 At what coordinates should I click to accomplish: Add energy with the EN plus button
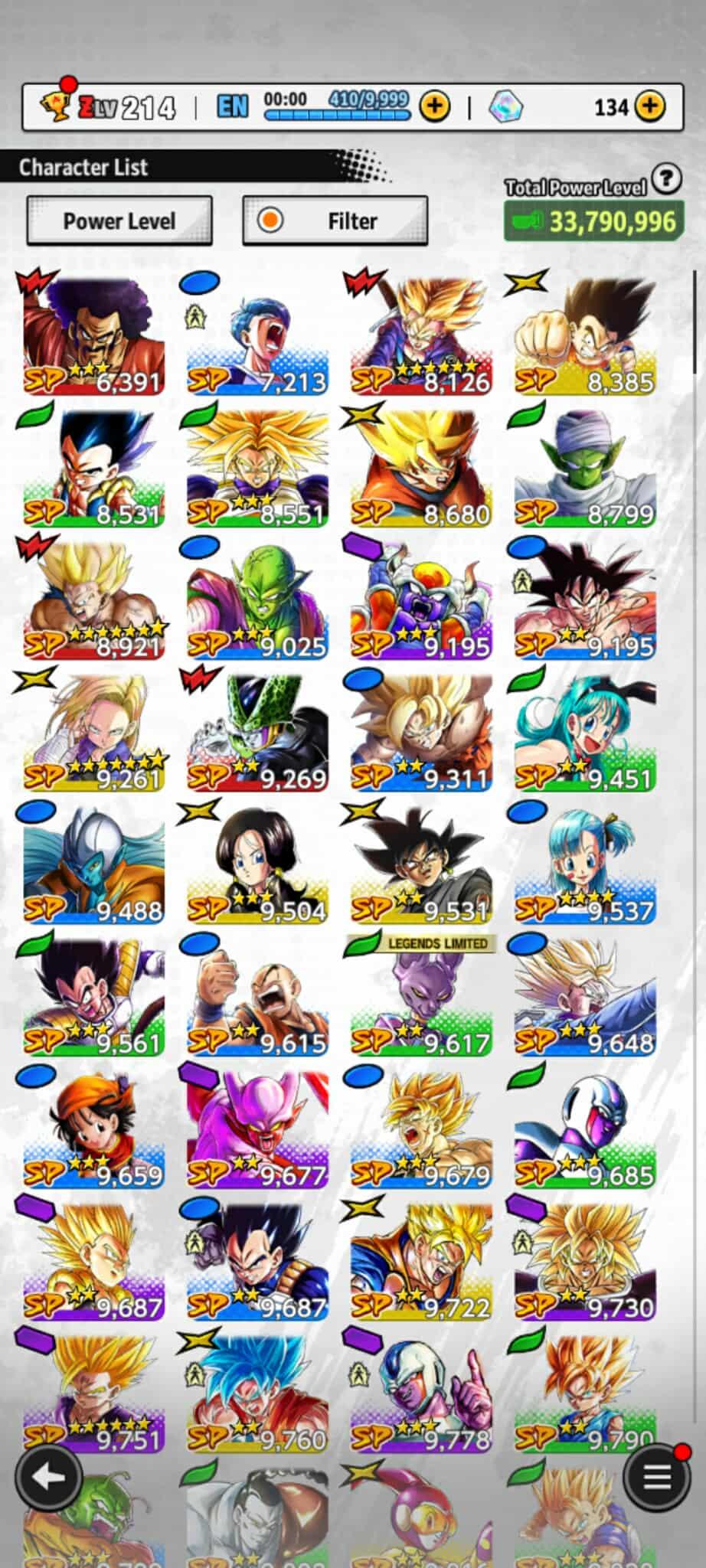434,106
